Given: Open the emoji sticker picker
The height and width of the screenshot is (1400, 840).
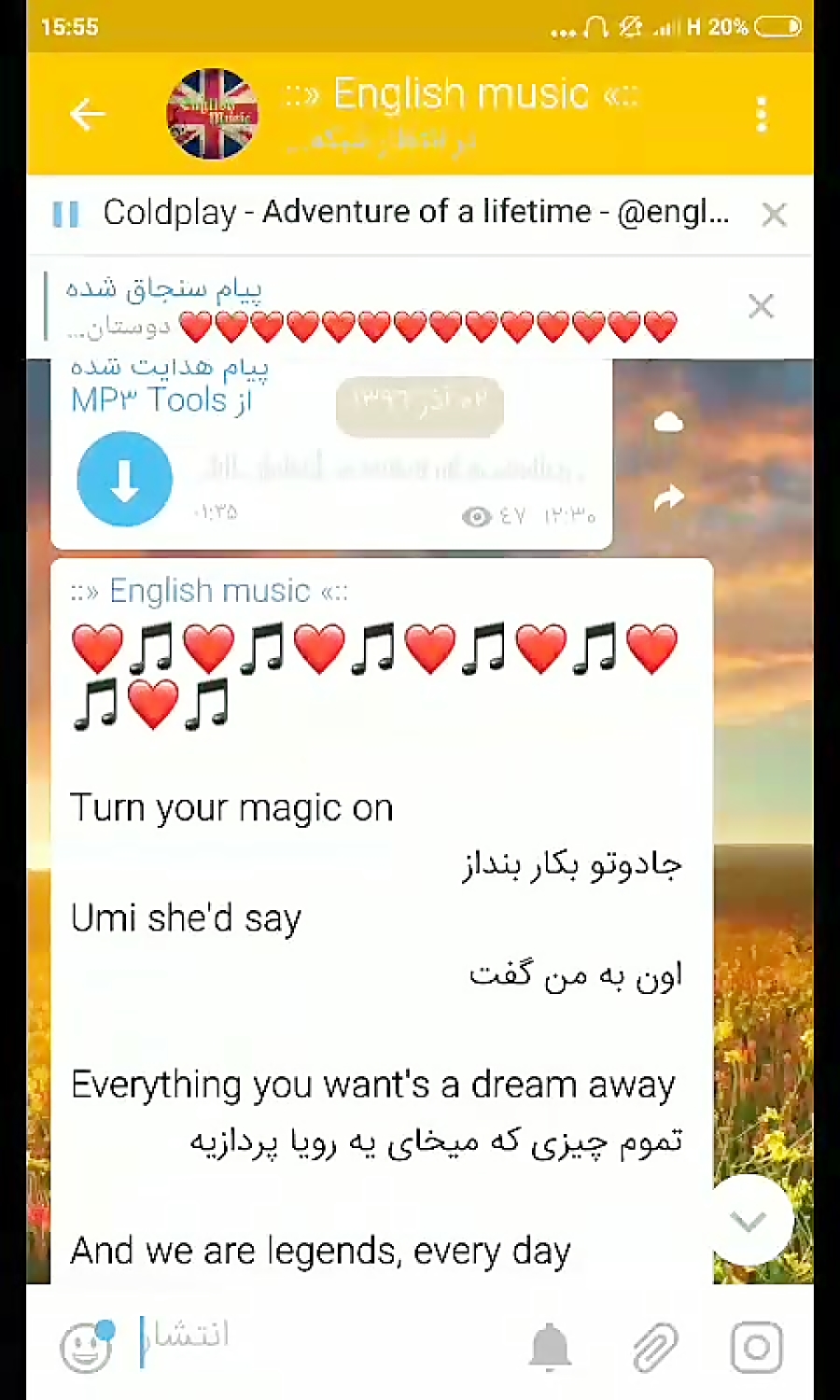Looking at the screenshot, I should [87, 1347].
